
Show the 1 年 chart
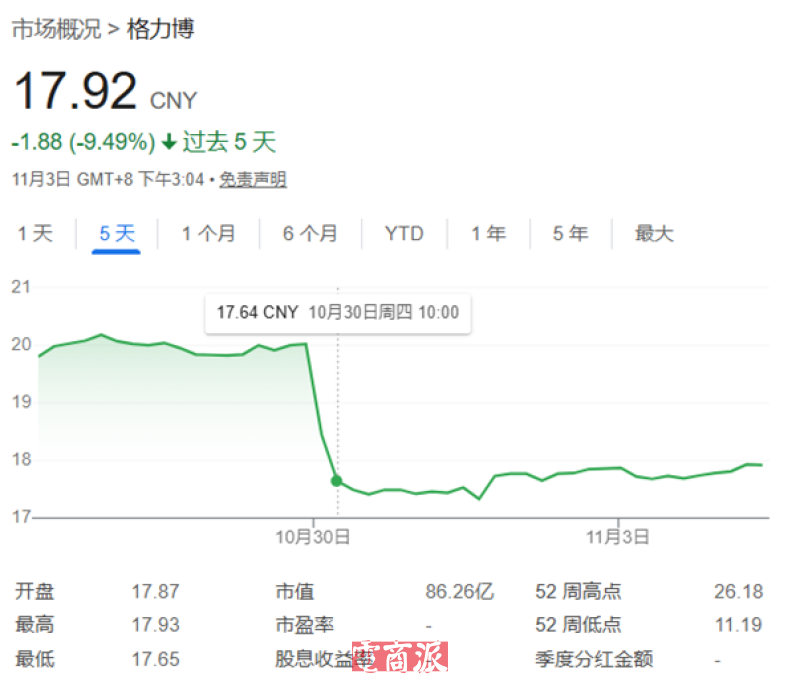pos(488,234)
